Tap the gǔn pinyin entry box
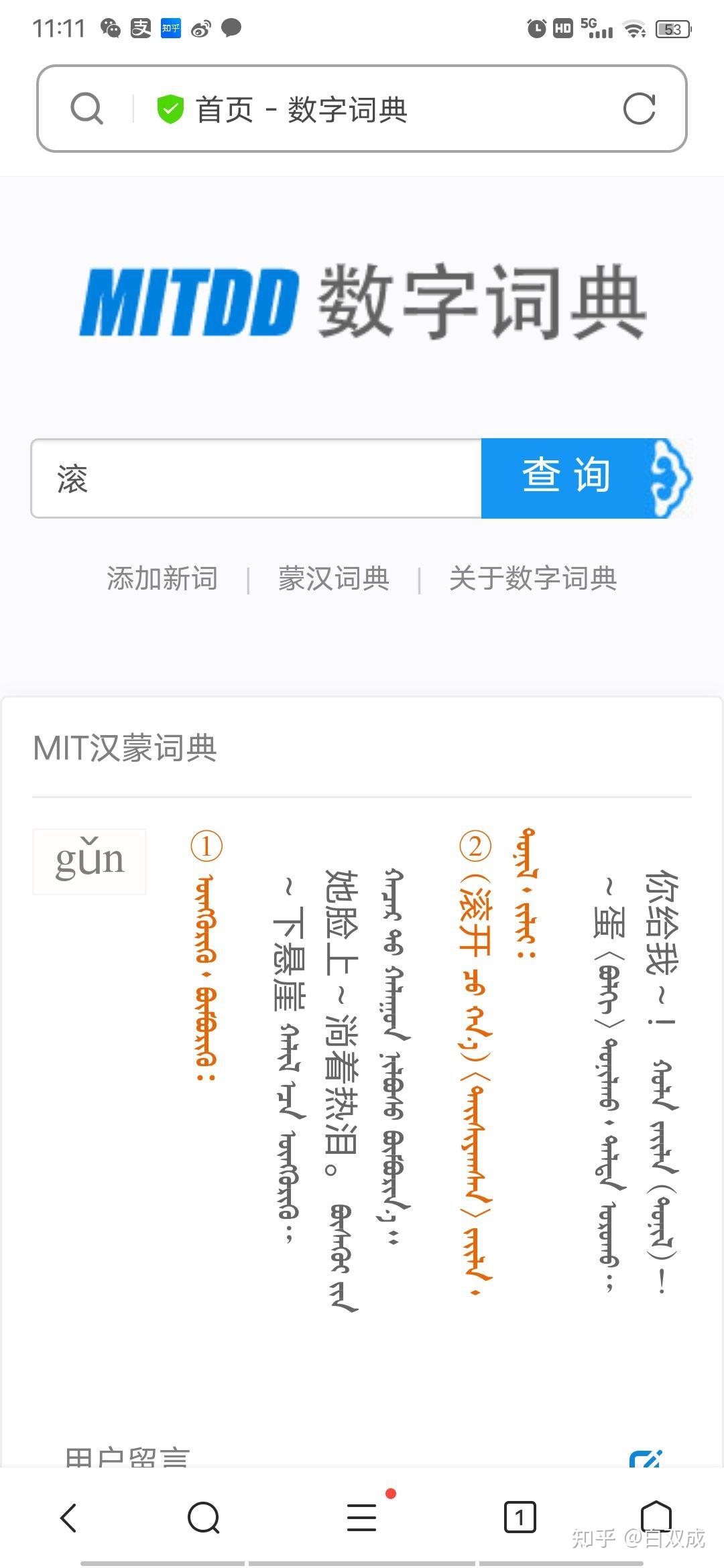This screenshot has height=1568, width=724. click(x=89, y=860)
